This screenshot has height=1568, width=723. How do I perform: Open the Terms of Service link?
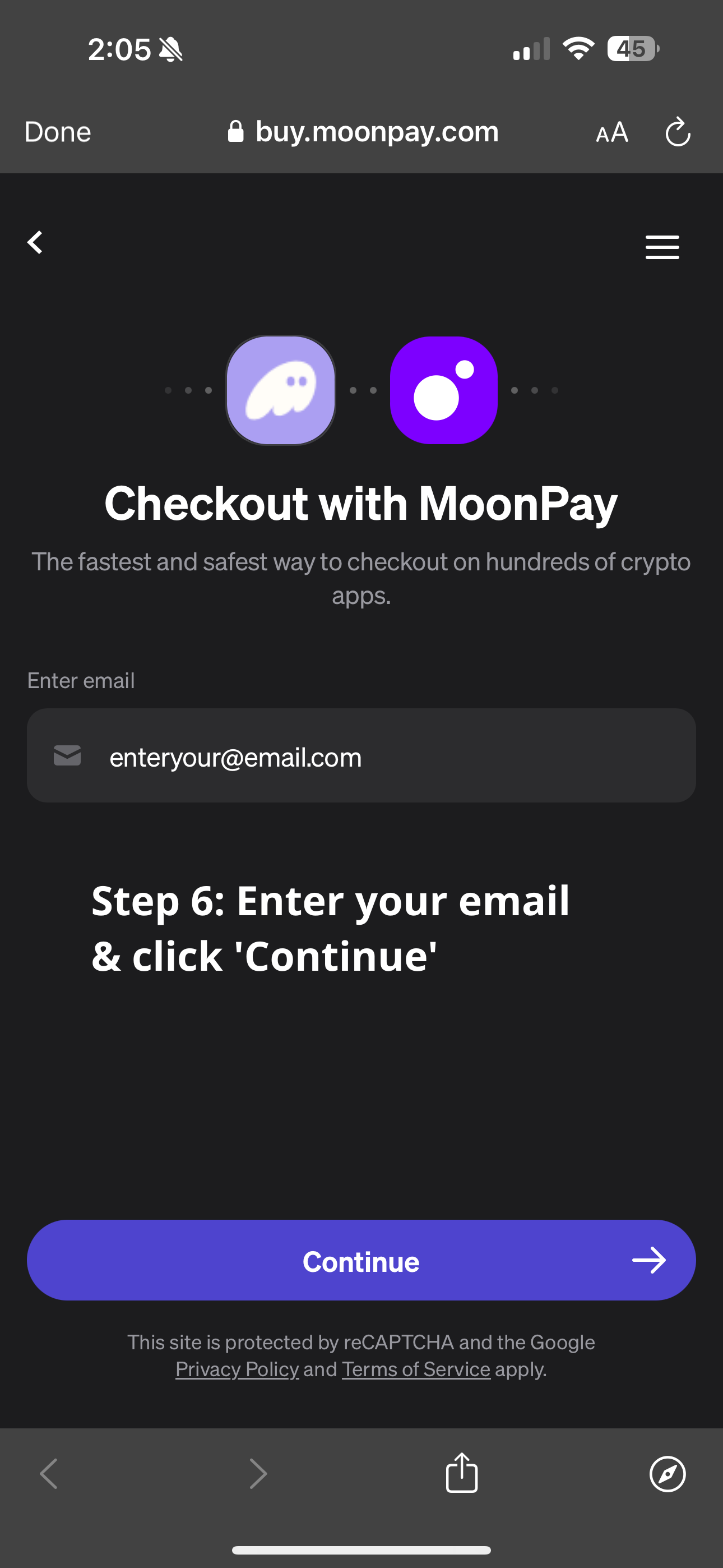[x=416, y=1369]
